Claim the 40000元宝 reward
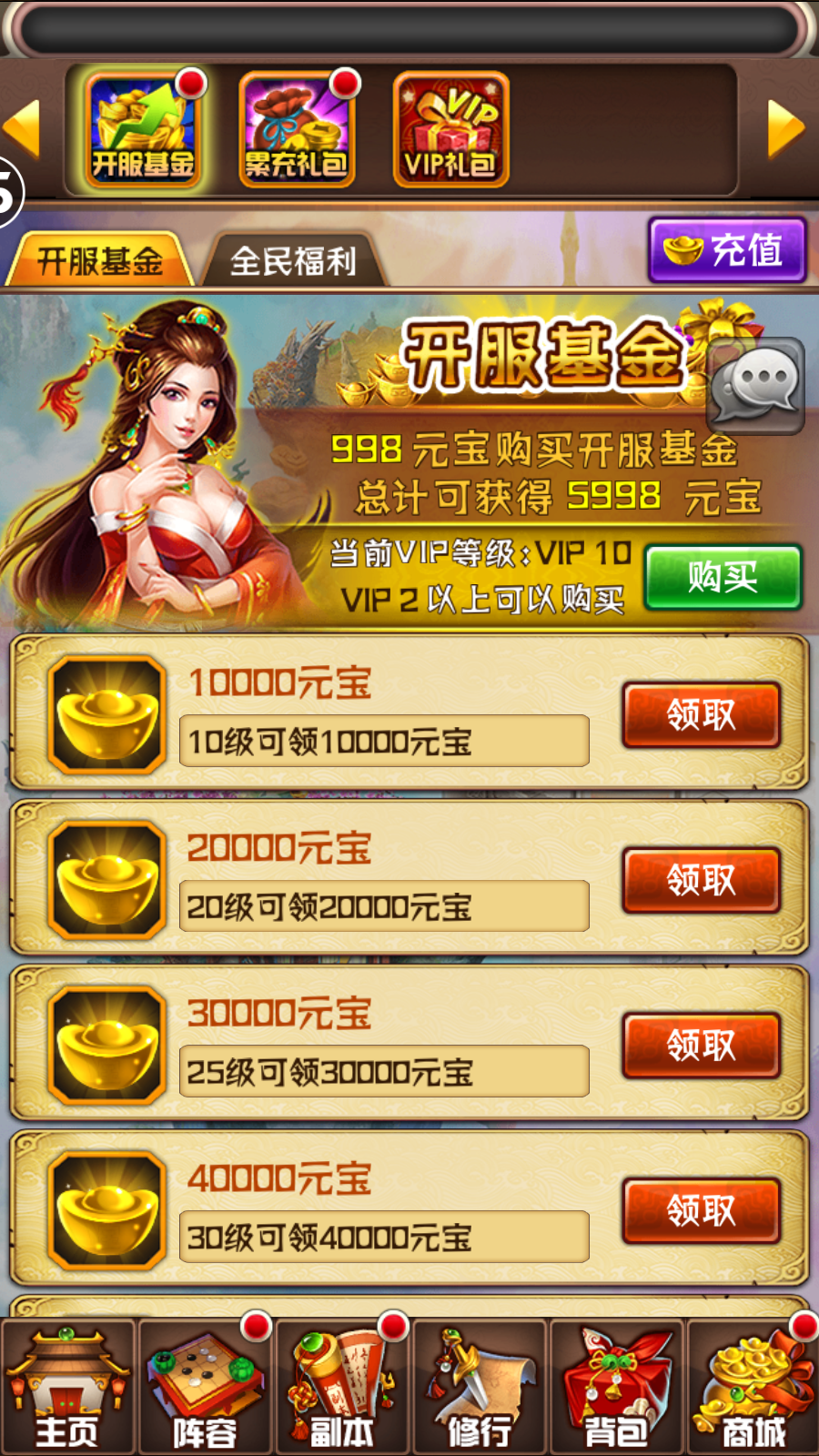This screenshot has width=819, height=1456. coord(701,1211)
